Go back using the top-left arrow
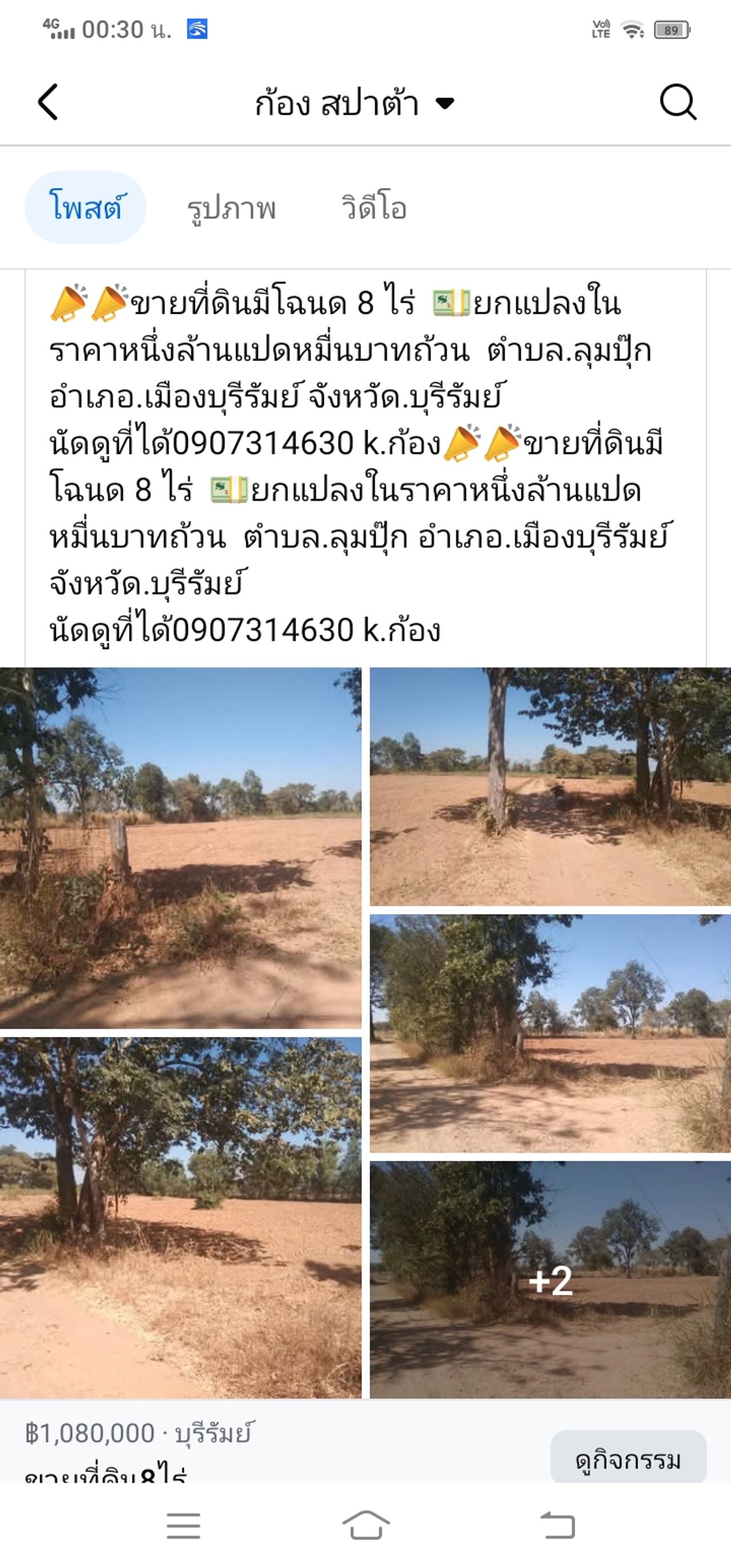The image size is (731, 1568). [x=49, y=102]
